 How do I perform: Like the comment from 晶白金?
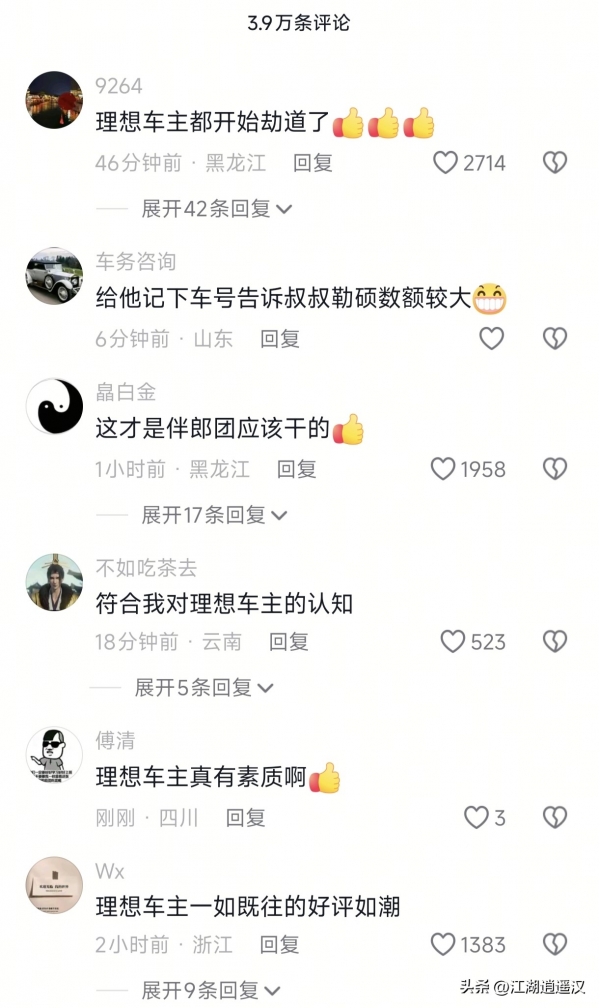point(443,469)
